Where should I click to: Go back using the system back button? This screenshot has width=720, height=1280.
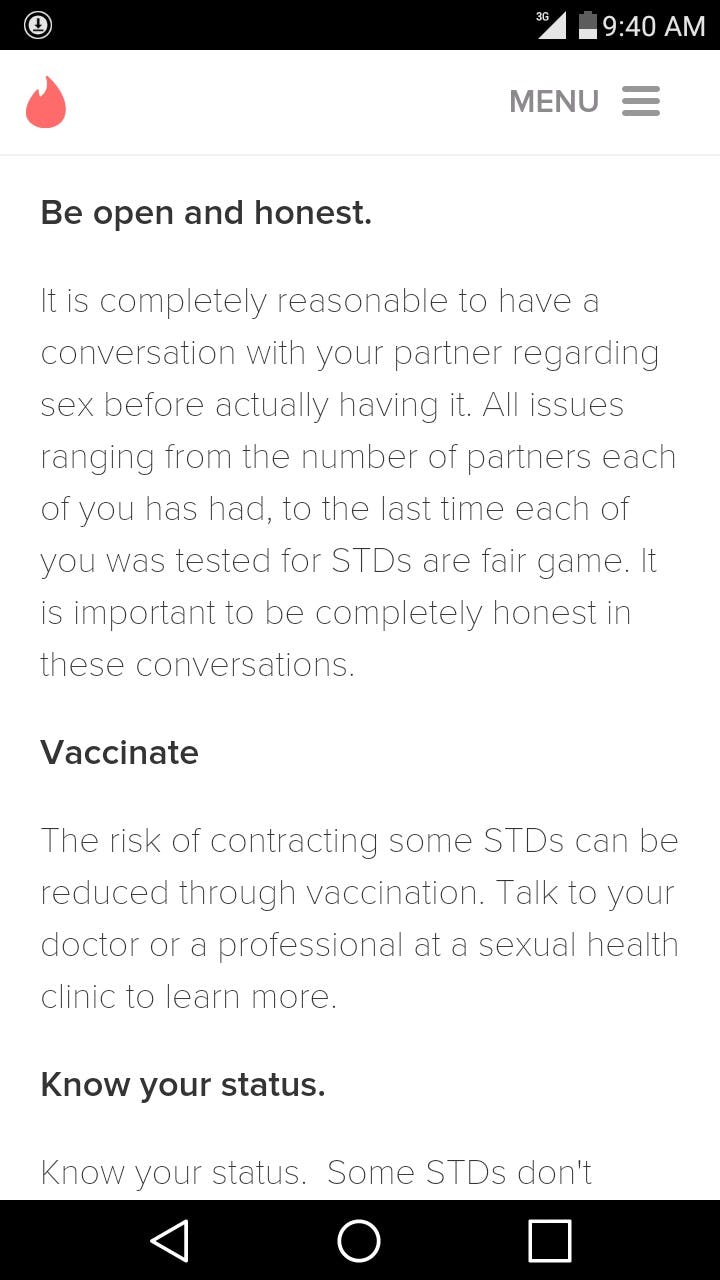pyautogui.click(x=170, y=1240)
